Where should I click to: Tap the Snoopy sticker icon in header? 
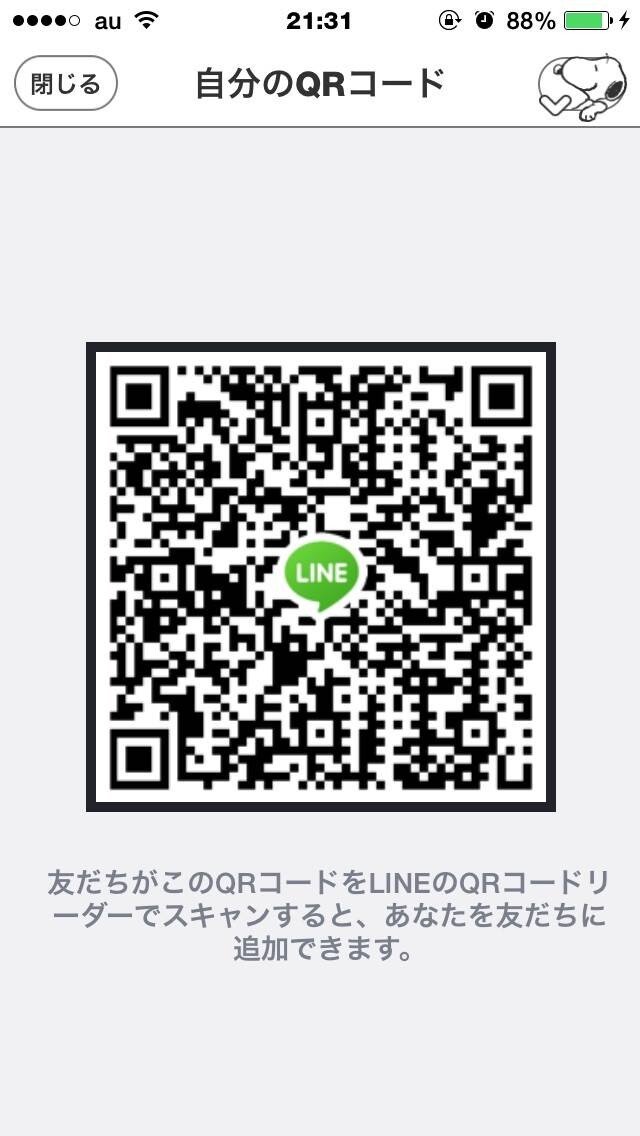[583, 87]
